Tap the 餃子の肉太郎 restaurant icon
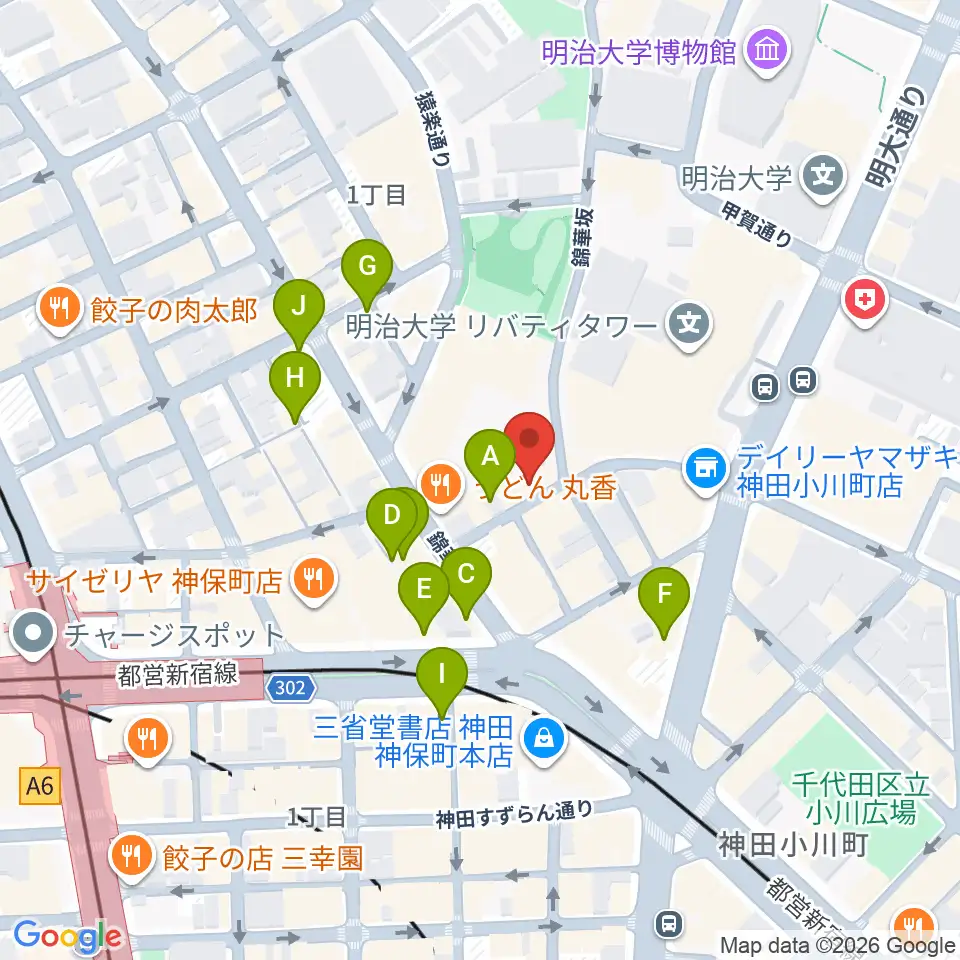The image size is (960, 960). click(x=59, y=309)
